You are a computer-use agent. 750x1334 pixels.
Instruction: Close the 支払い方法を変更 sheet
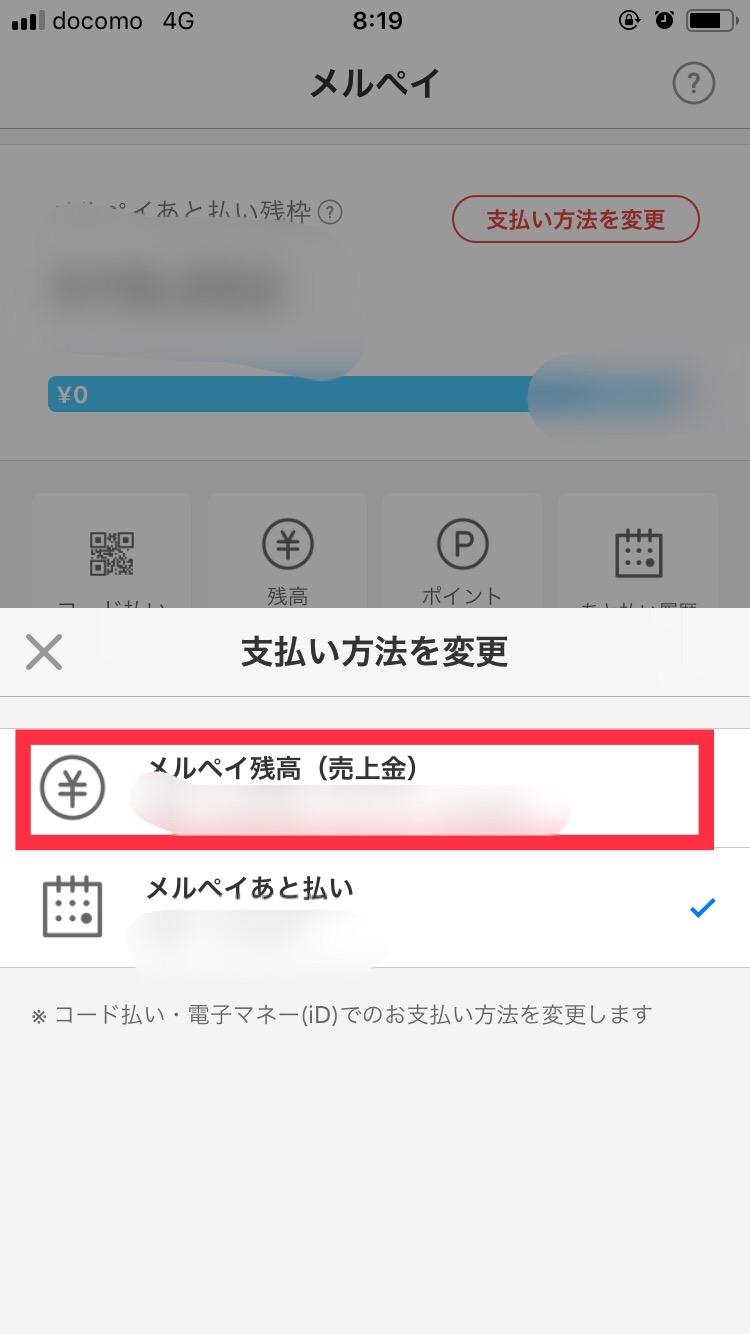tap(44, 652)
